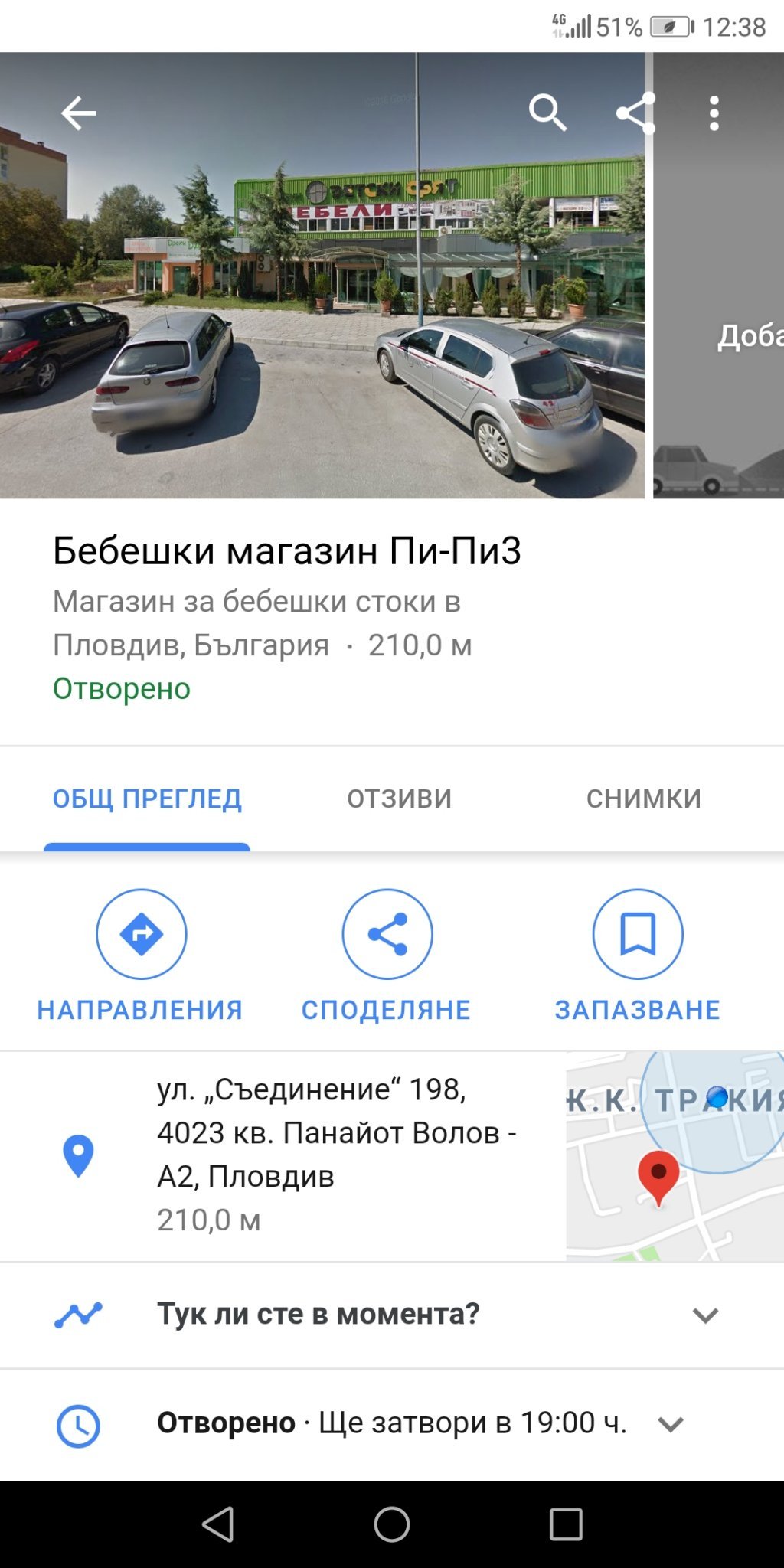Open the mini map with the red pin
This screenshot has height=1568, width=784.
(x=674, y=1156)
